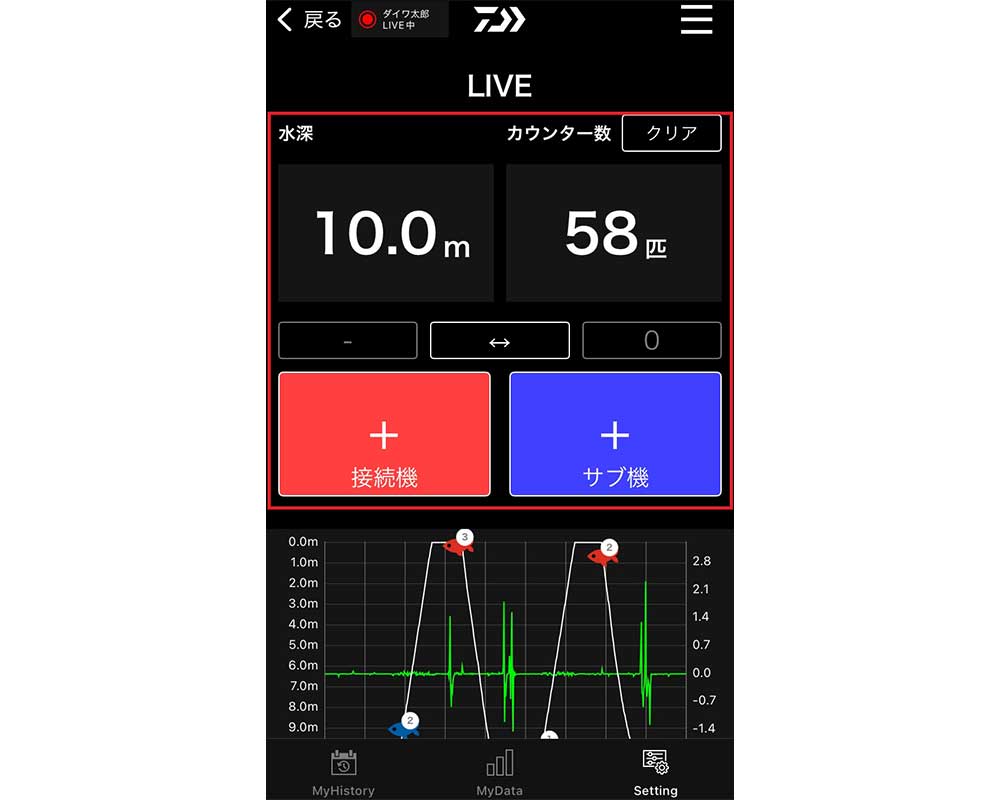Go back with the 戻る button
The width and height of the screenshot is (1000, 800).
pyautogui.click(x=309, y=20)
